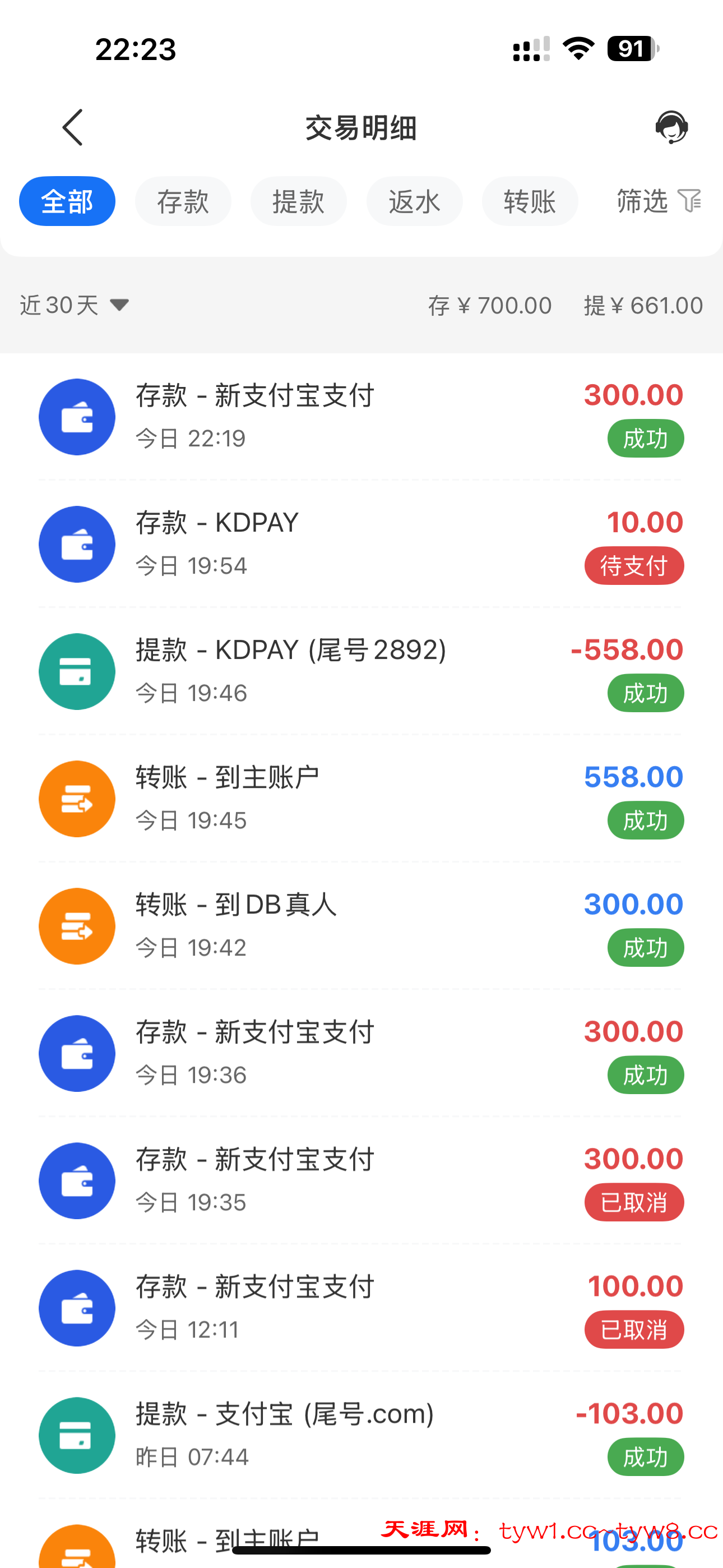Go back using the top-left arrow
The image size is (723, 1568).
point(72,128)
